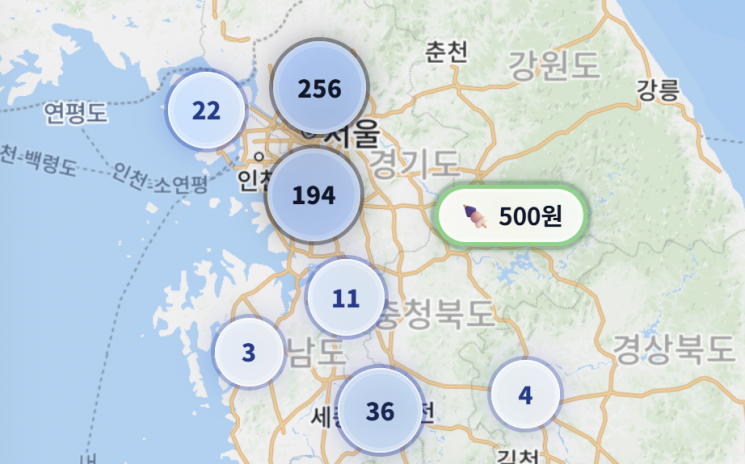
Task: Open the cluster marker showing 256
Action: click(320, 88)
